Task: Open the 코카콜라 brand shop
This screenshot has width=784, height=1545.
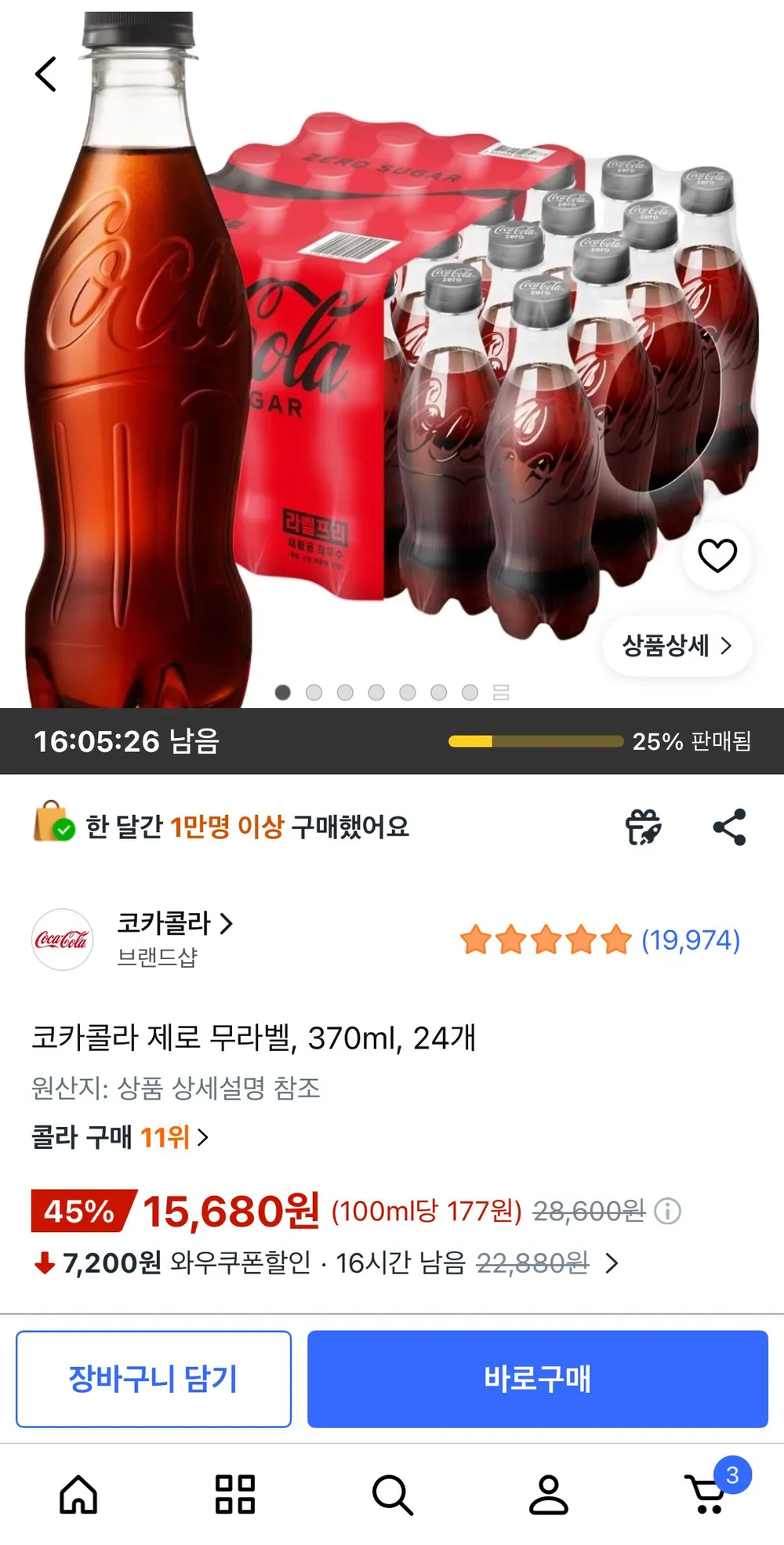Action: click(175, 924)
